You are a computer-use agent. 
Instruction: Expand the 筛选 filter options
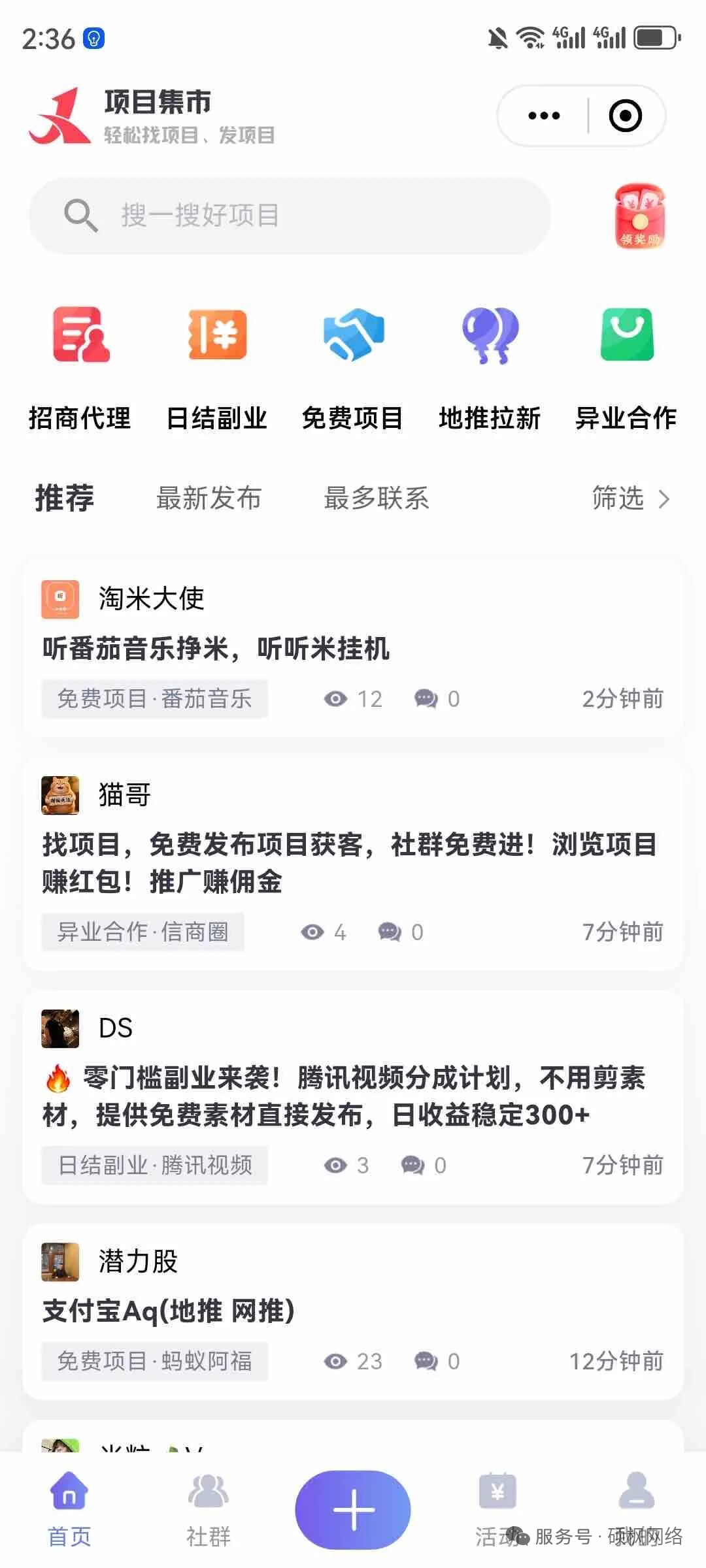(630, 498)
